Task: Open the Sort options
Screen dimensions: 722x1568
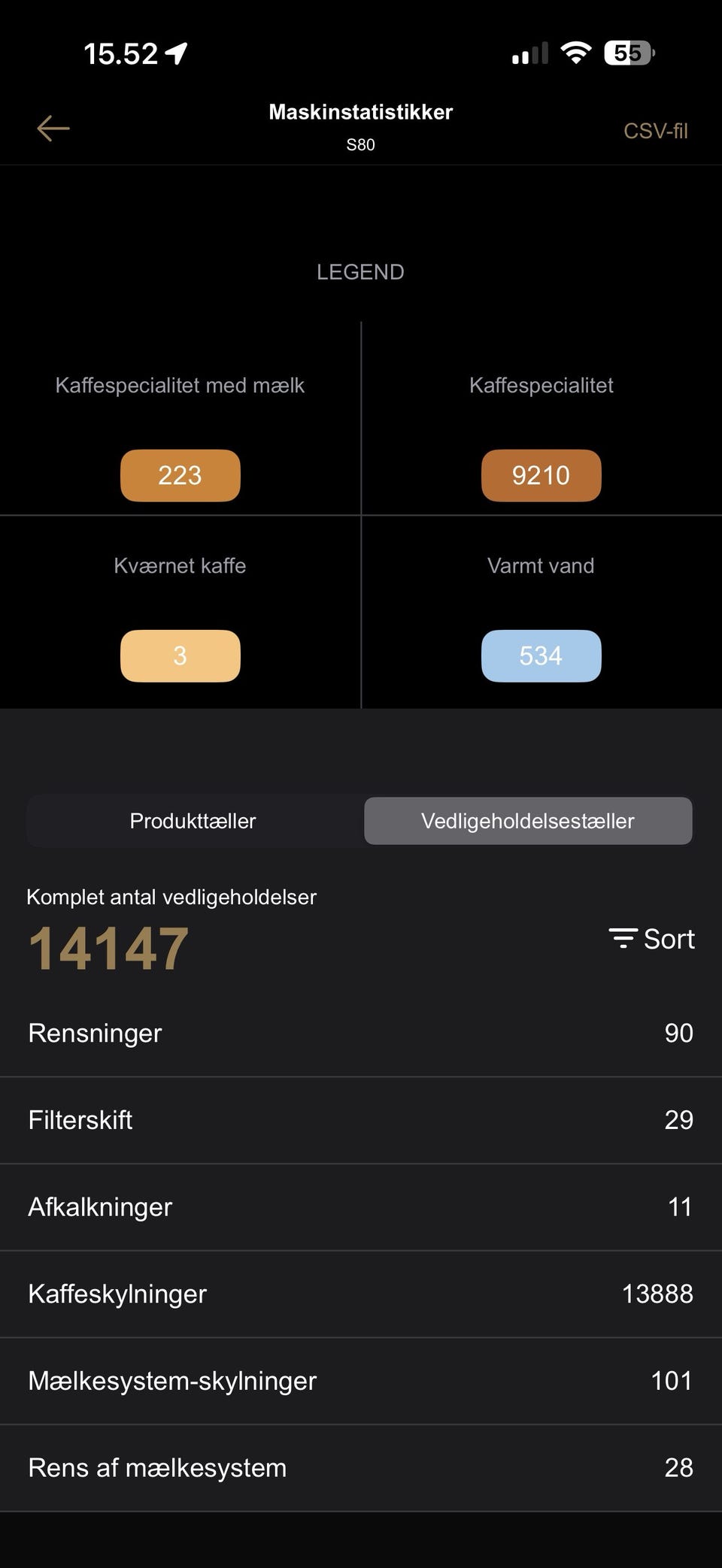Action: [652, 939]
